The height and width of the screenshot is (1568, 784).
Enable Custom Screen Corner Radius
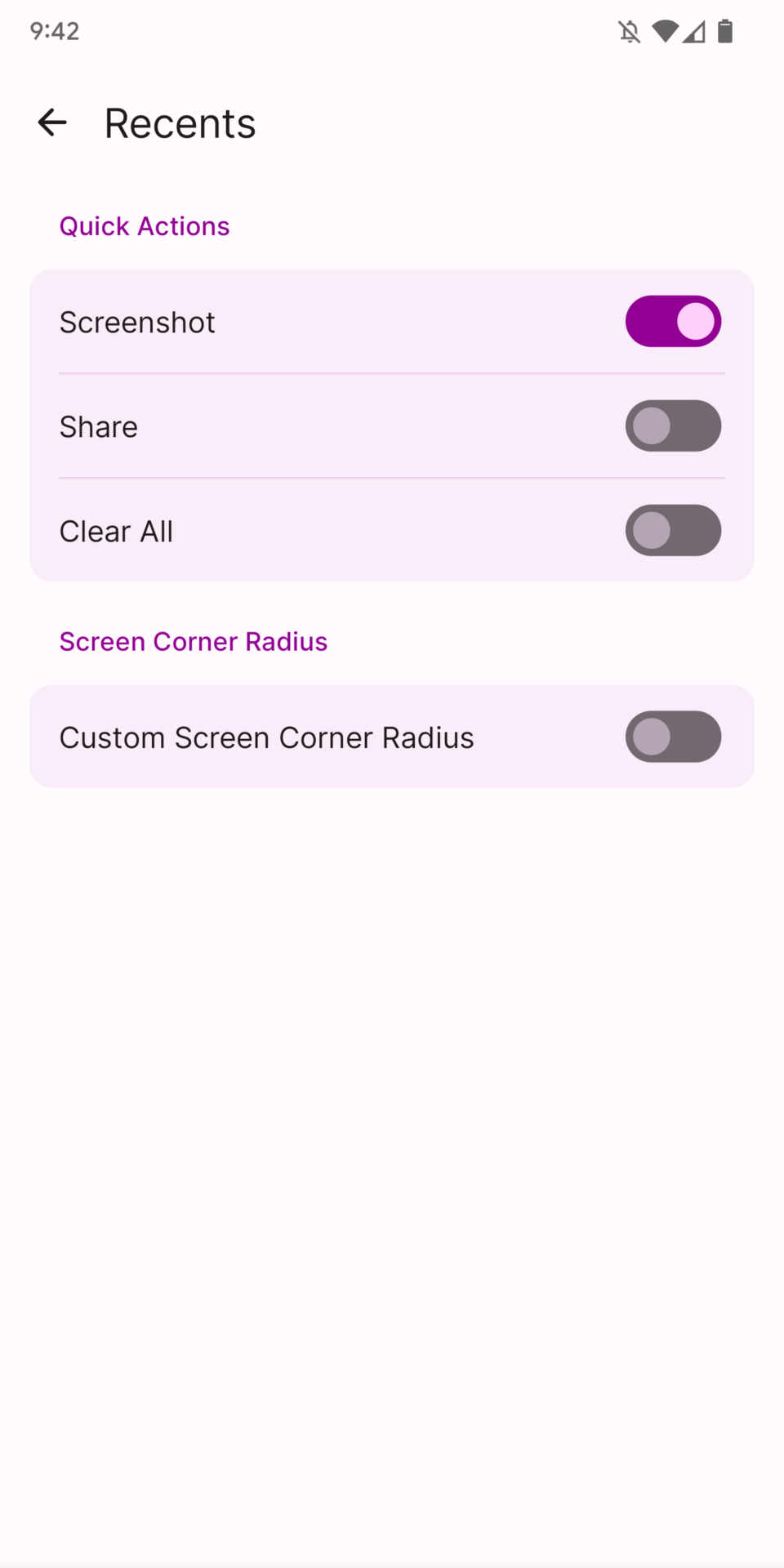pos(673,737)
